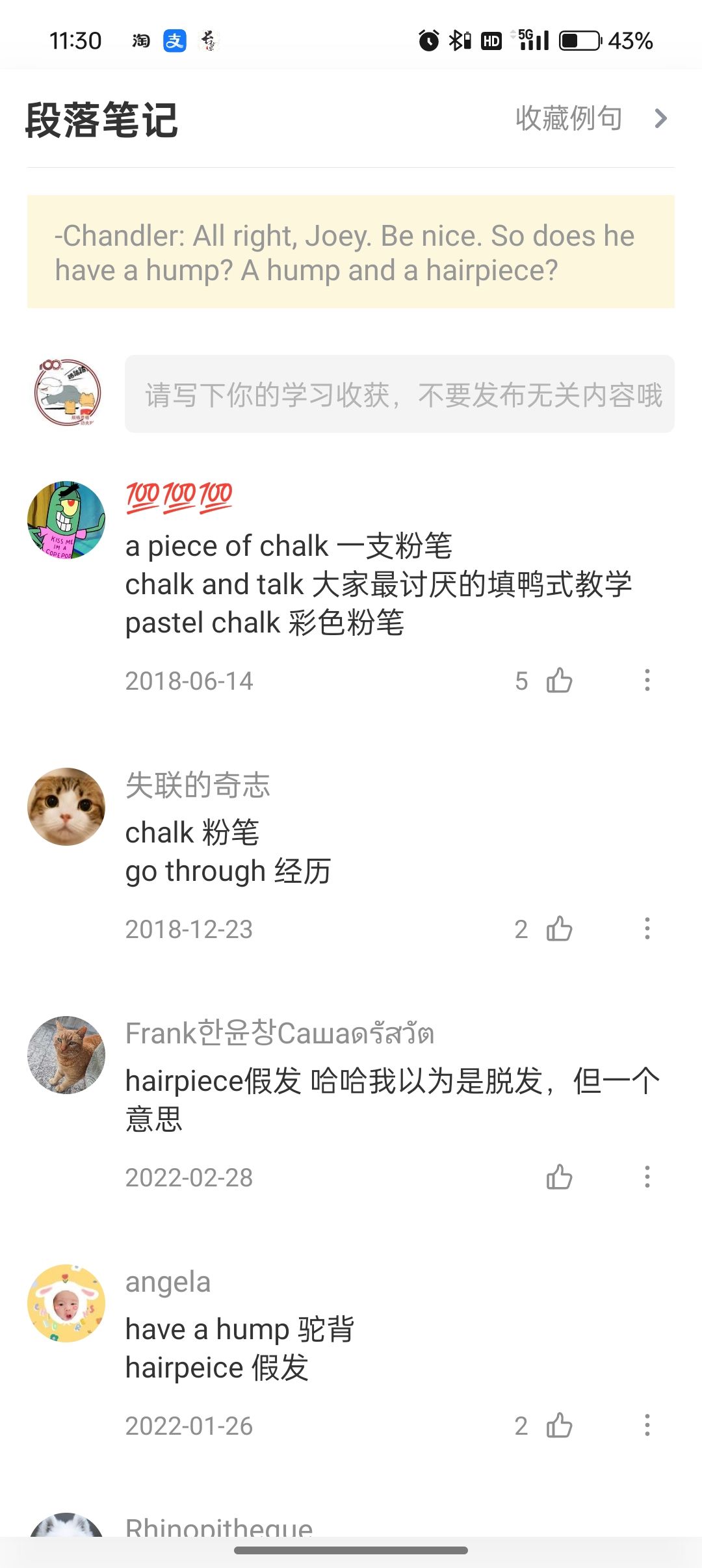
Task: Open more options on Frank's comment
Action: [647, 1177]
